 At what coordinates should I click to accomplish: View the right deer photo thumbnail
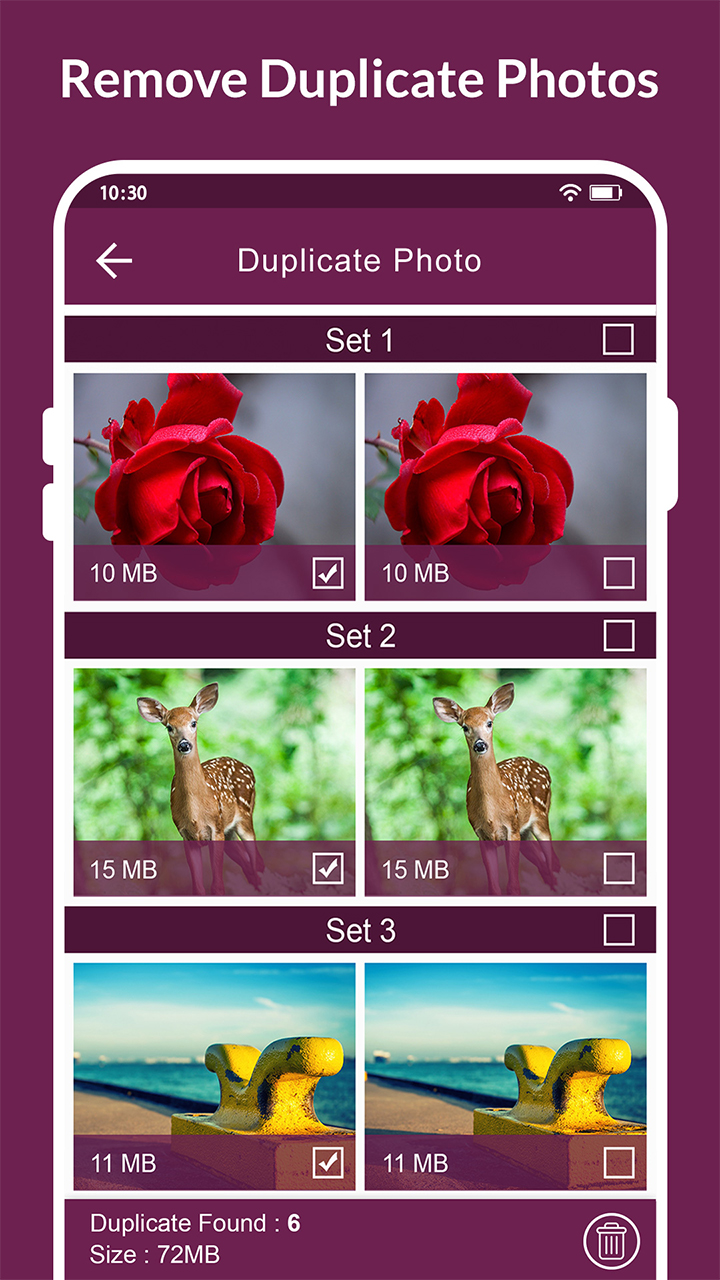pyautogui.click(x=506, y=760)
